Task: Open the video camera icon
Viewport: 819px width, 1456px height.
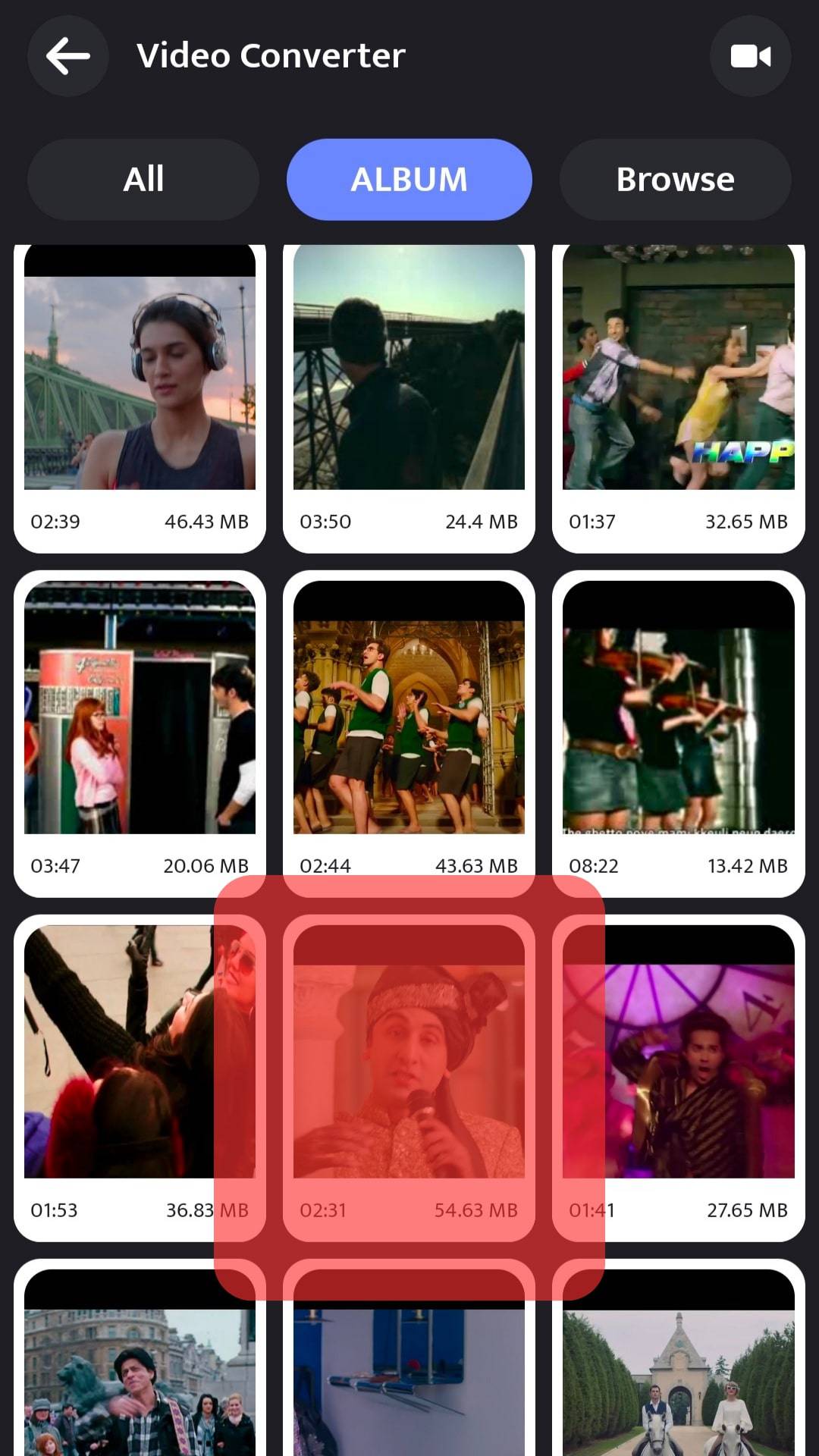Action: pos(750,56)
